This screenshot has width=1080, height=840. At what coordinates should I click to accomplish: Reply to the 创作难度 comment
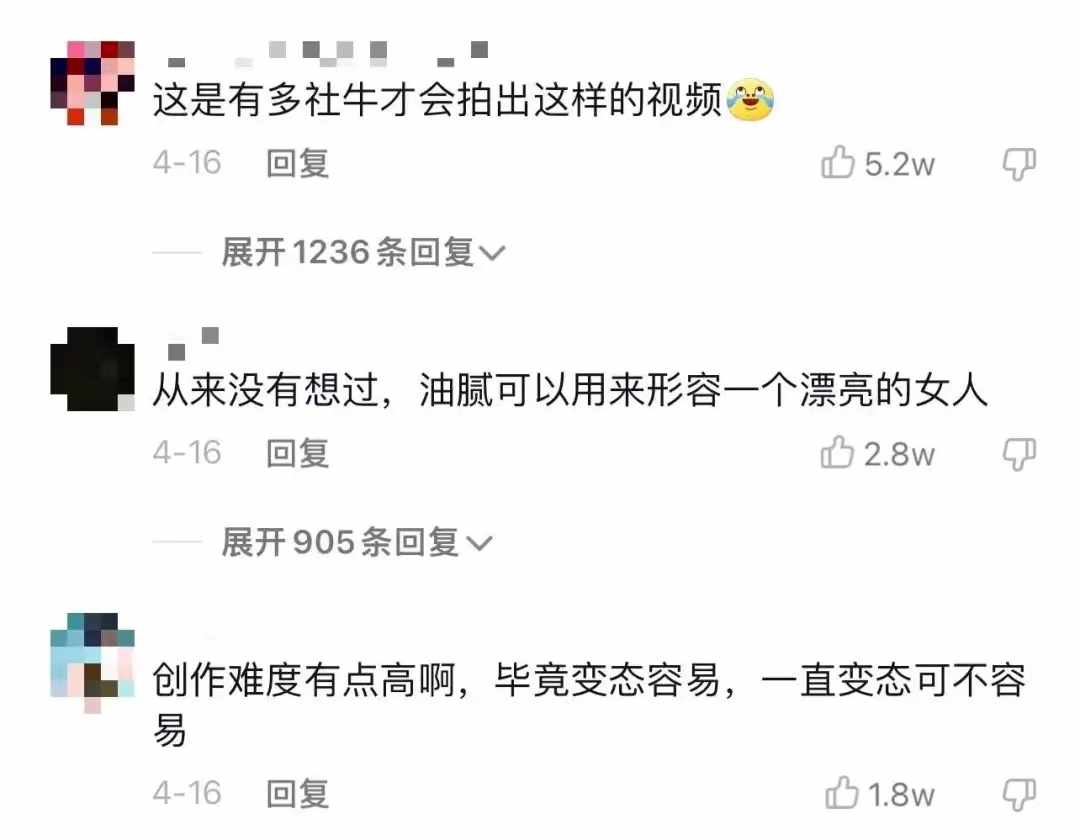point(297,795)
